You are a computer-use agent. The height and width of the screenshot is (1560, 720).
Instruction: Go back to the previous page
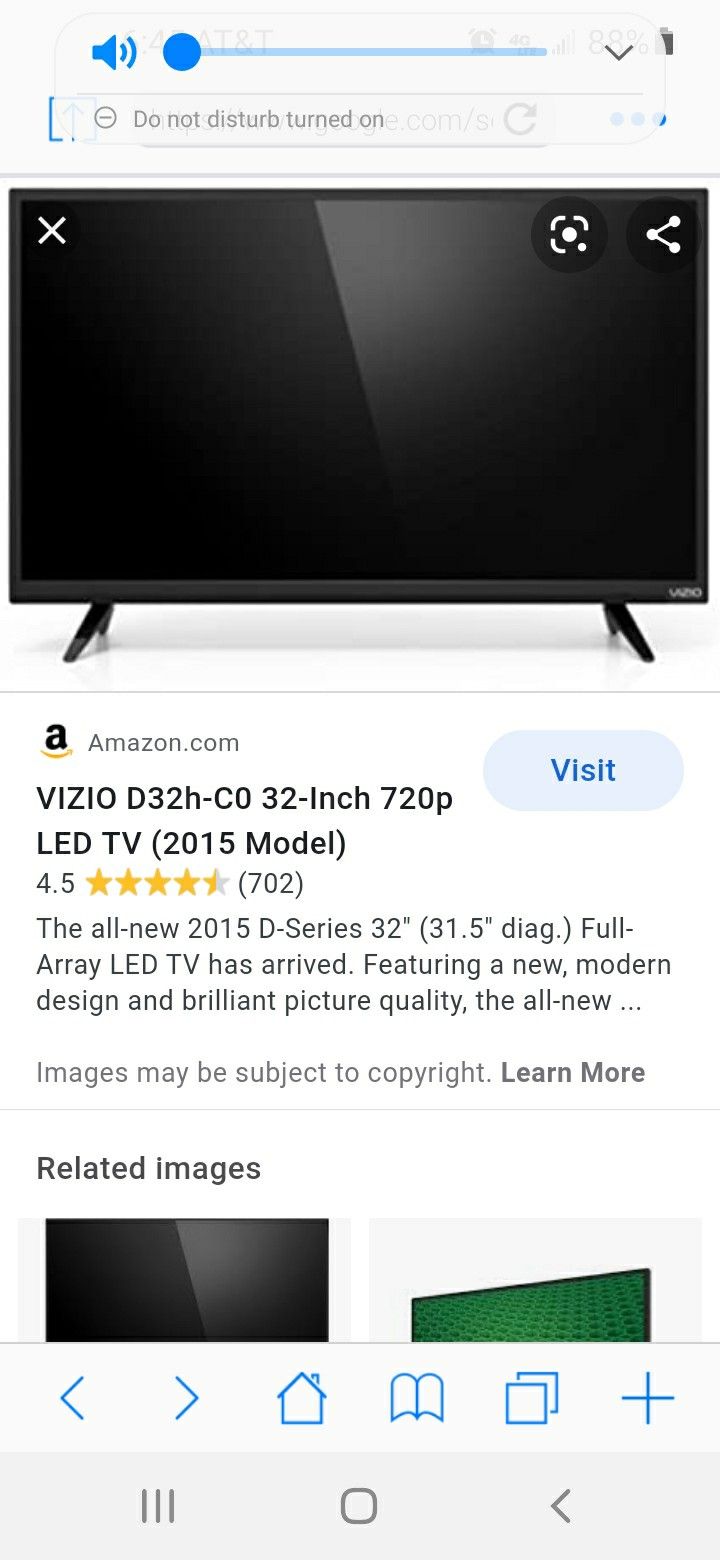[72, 1398]
